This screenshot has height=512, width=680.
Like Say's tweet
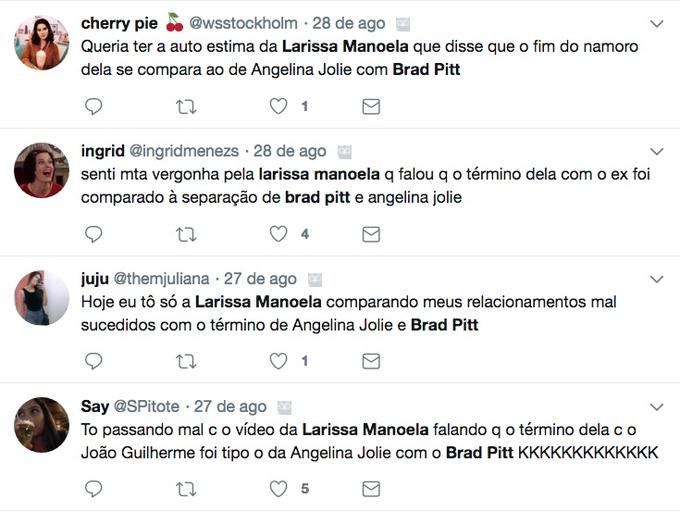pyautogui.click(x=279, y=489)
